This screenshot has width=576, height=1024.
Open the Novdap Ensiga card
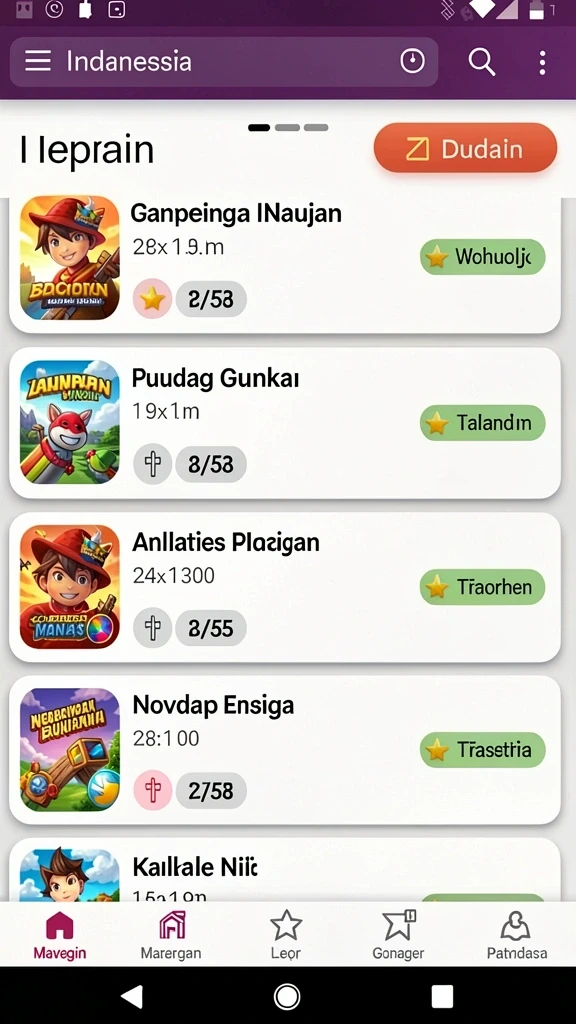(285, 750)
